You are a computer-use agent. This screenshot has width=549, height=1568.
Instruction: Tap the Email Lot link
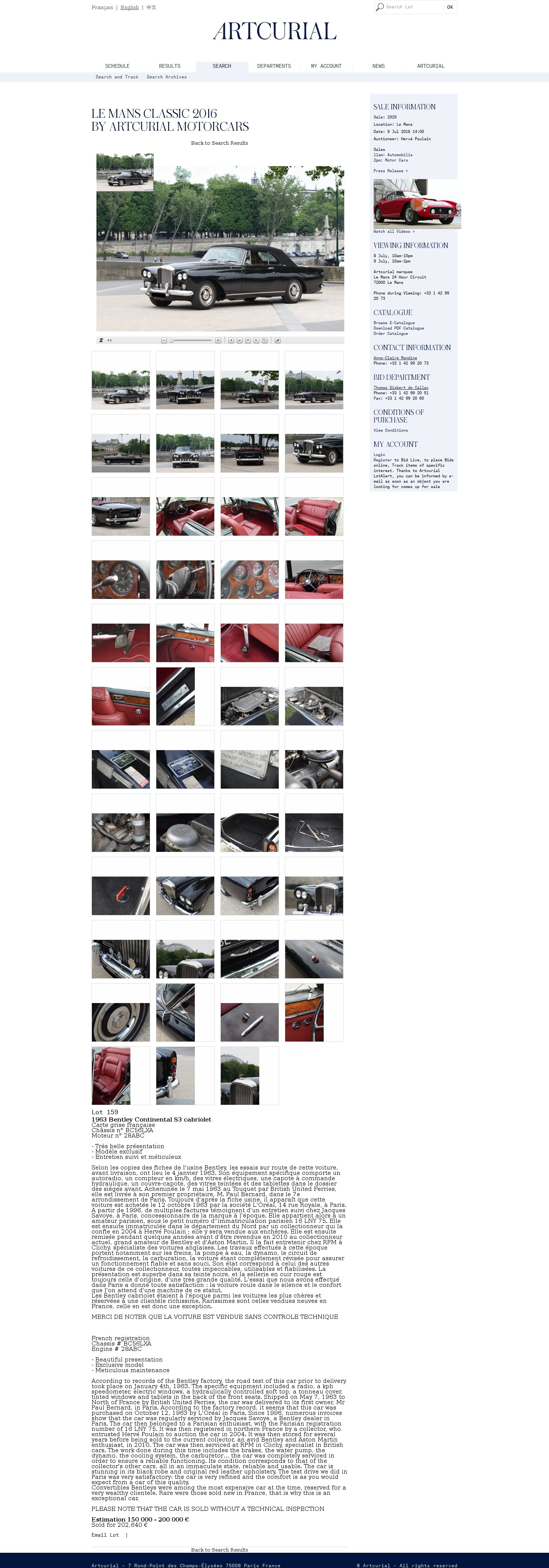[x=105, y=1535]
